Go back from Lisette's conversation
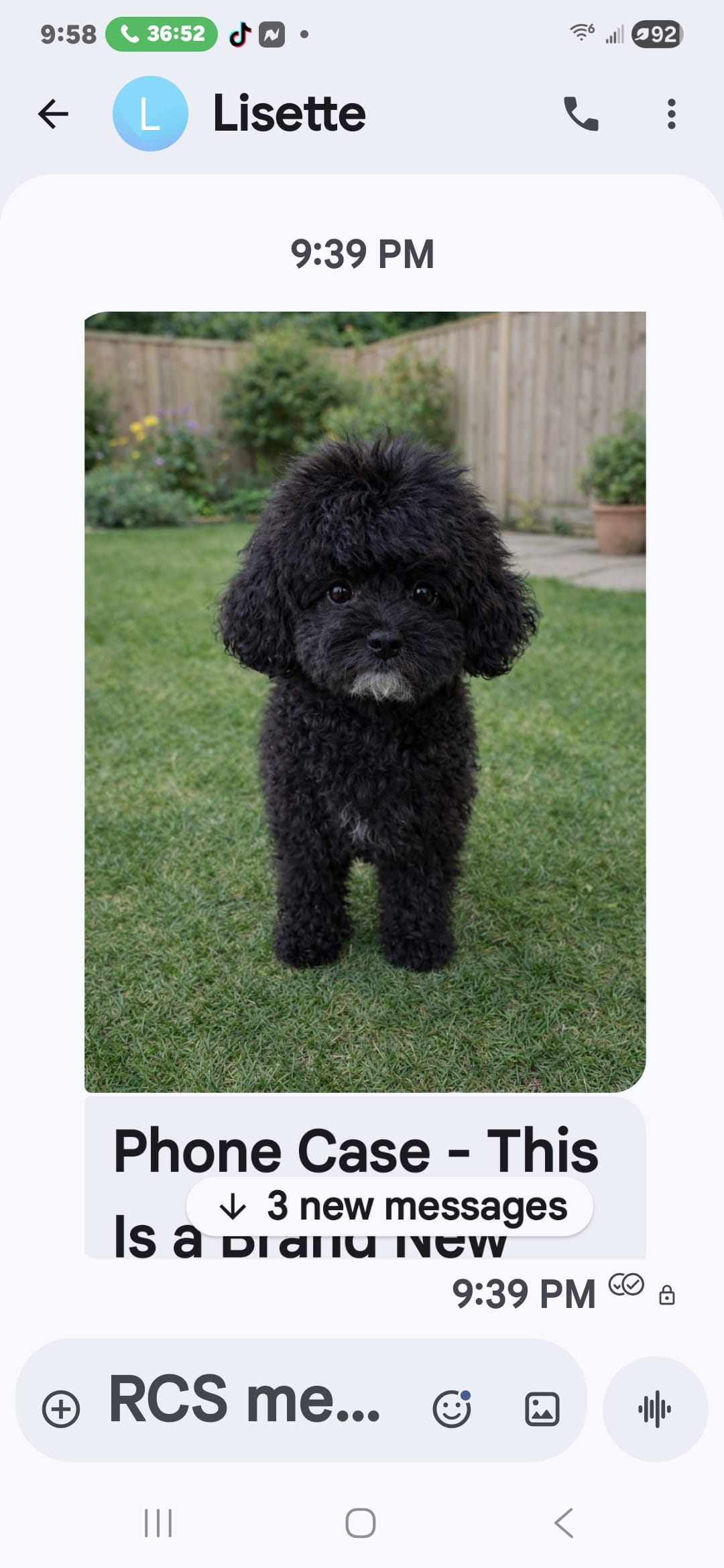This screenshot has width=724, height=1568. coord(53,113)
